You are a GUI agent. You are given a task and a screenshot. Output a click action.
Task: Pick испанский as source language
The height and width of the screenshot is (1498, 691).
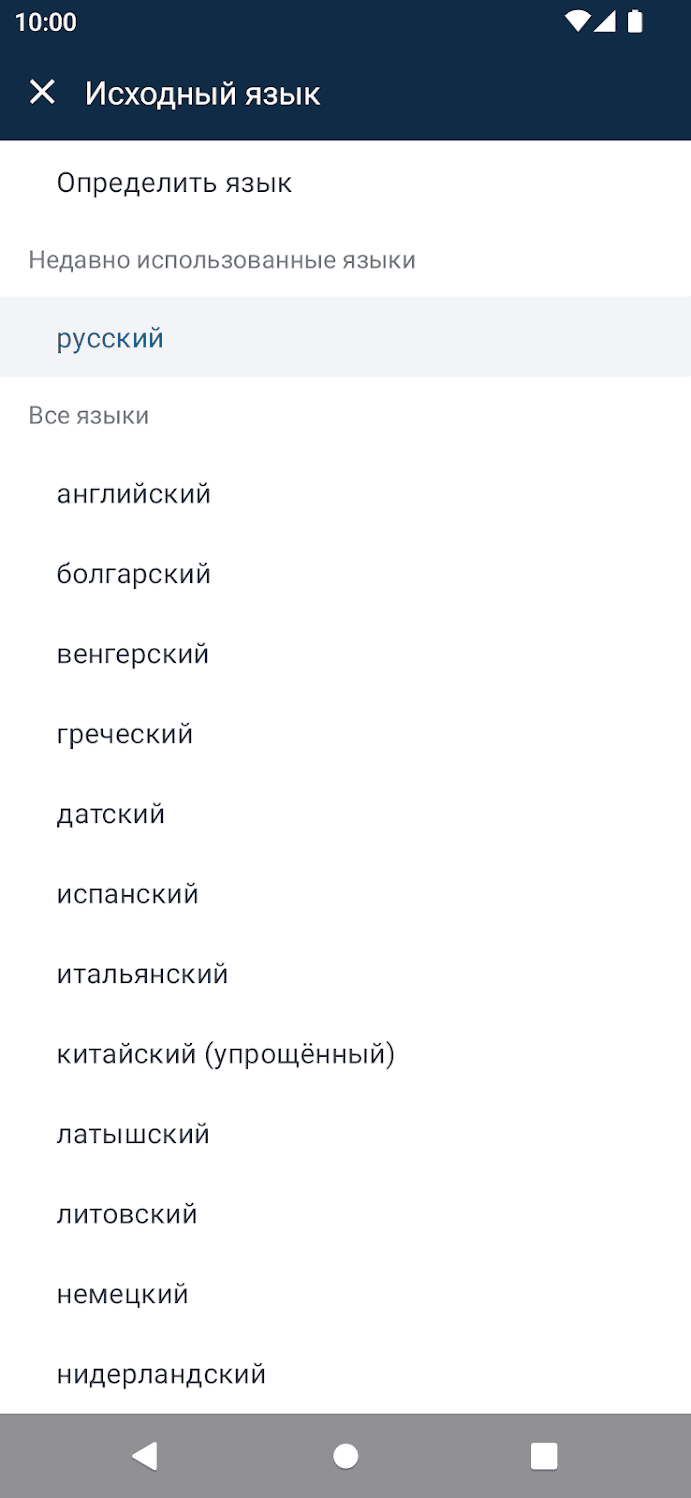128,894
